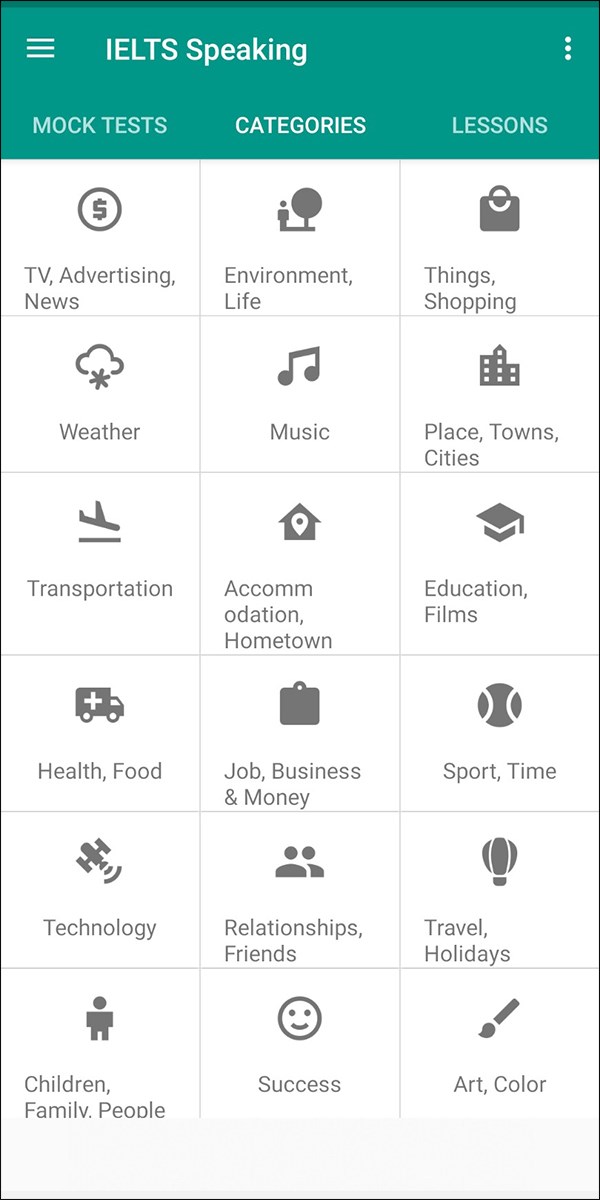This screenshot has width=600, height=1200.
Task: Open the three-dot overflow menu
Action: (567, 49)
